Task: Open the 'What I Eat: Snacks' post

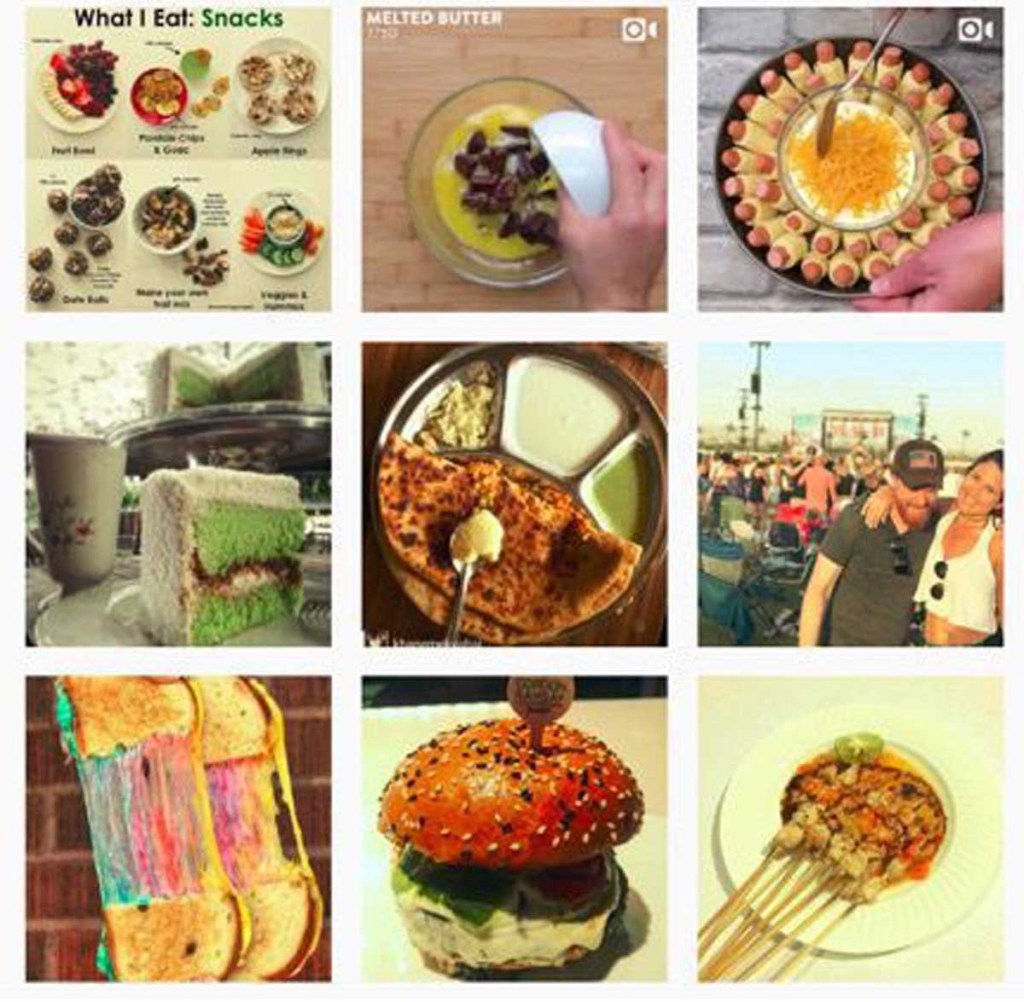Action: (x=178, y=160)
